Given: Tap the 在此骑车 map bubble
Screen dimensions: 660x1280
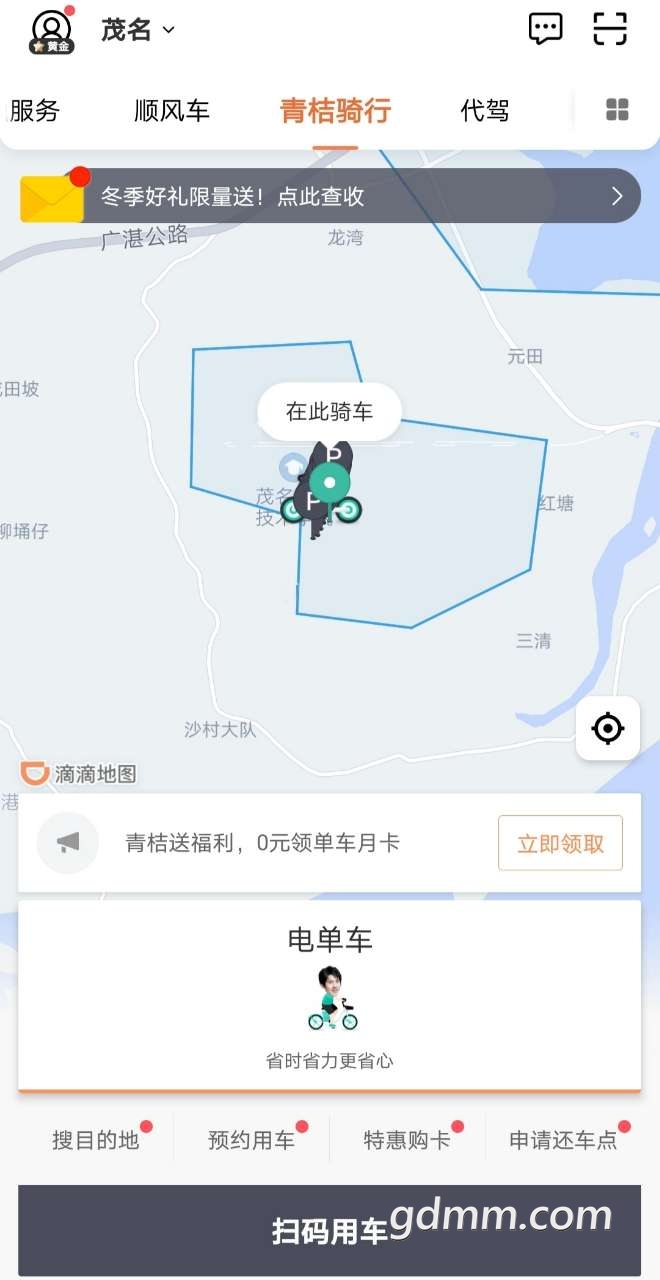Looking at the screenshot, I should pos(330,411).
